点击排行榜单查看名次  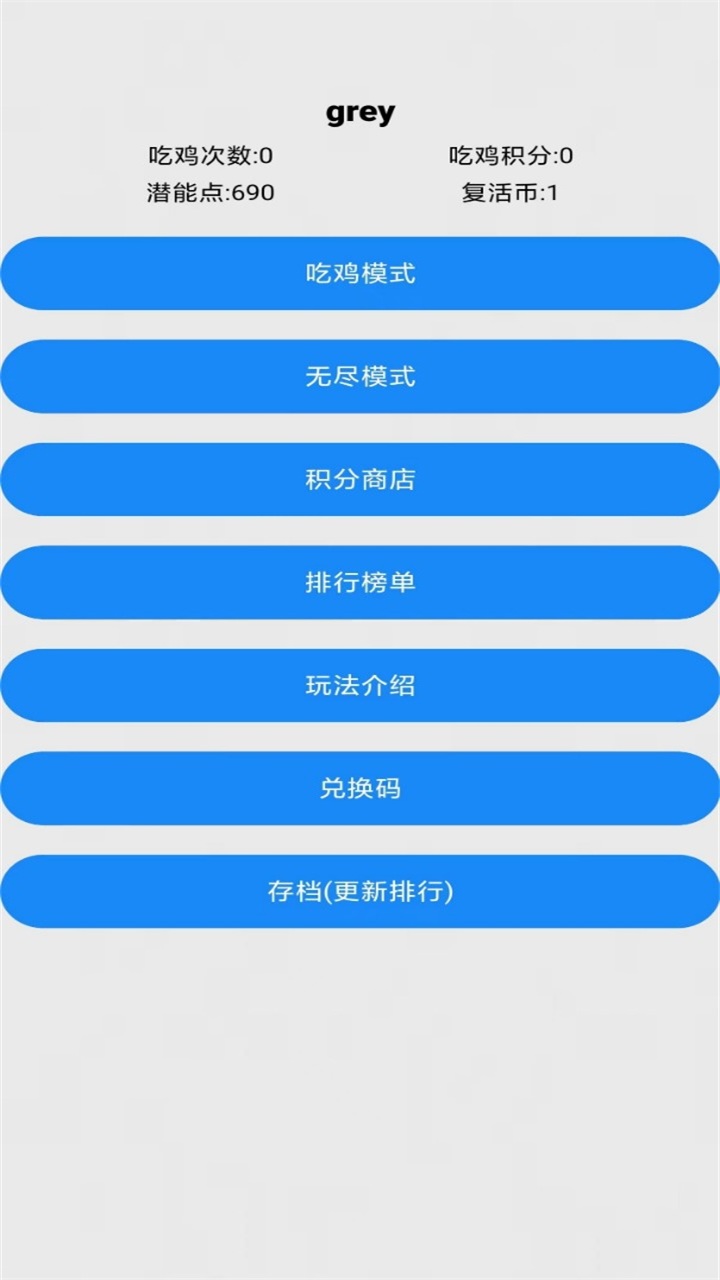click(360, 583)
